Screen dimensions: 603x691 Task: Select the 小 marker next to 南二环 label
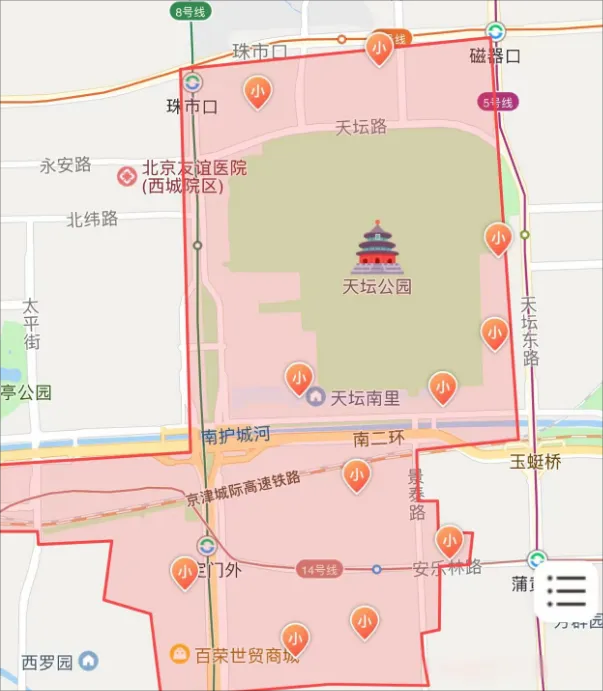click(356, 475)
